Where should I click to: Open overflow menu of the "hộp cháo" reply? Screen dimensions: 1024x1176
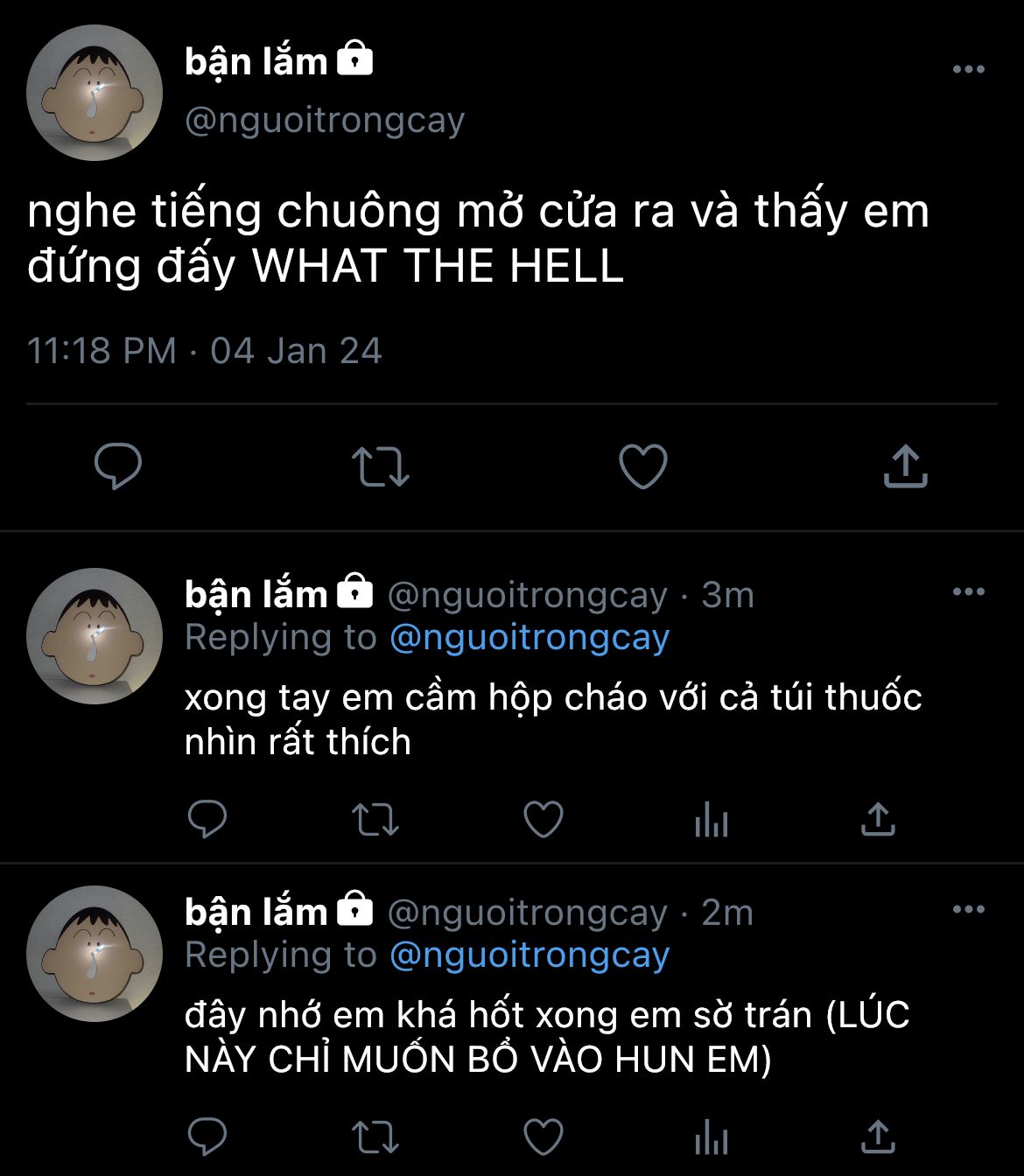point(968,592)
